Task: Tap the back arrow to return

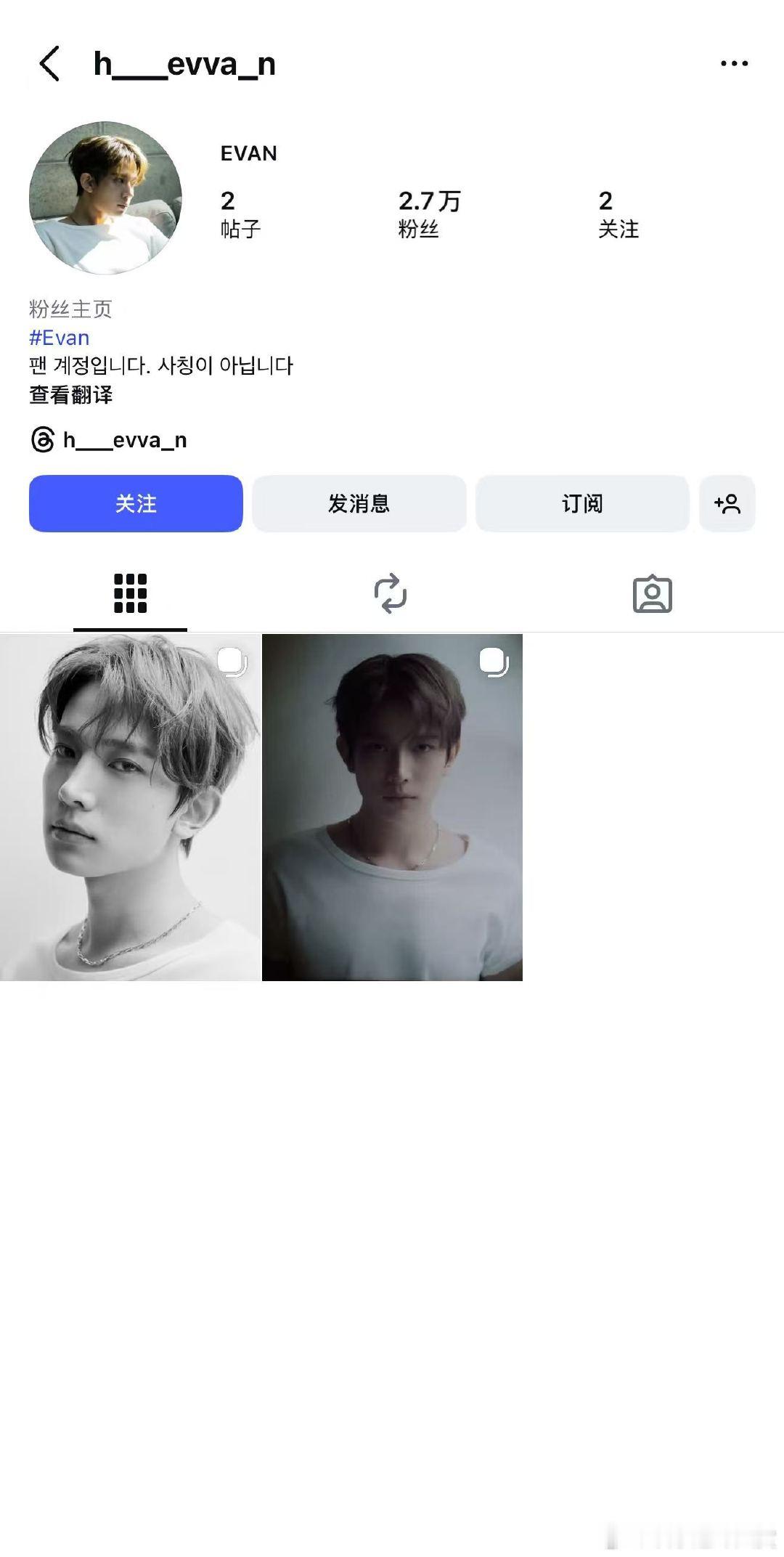Action: pyautogui.click(x=49, y=64)
